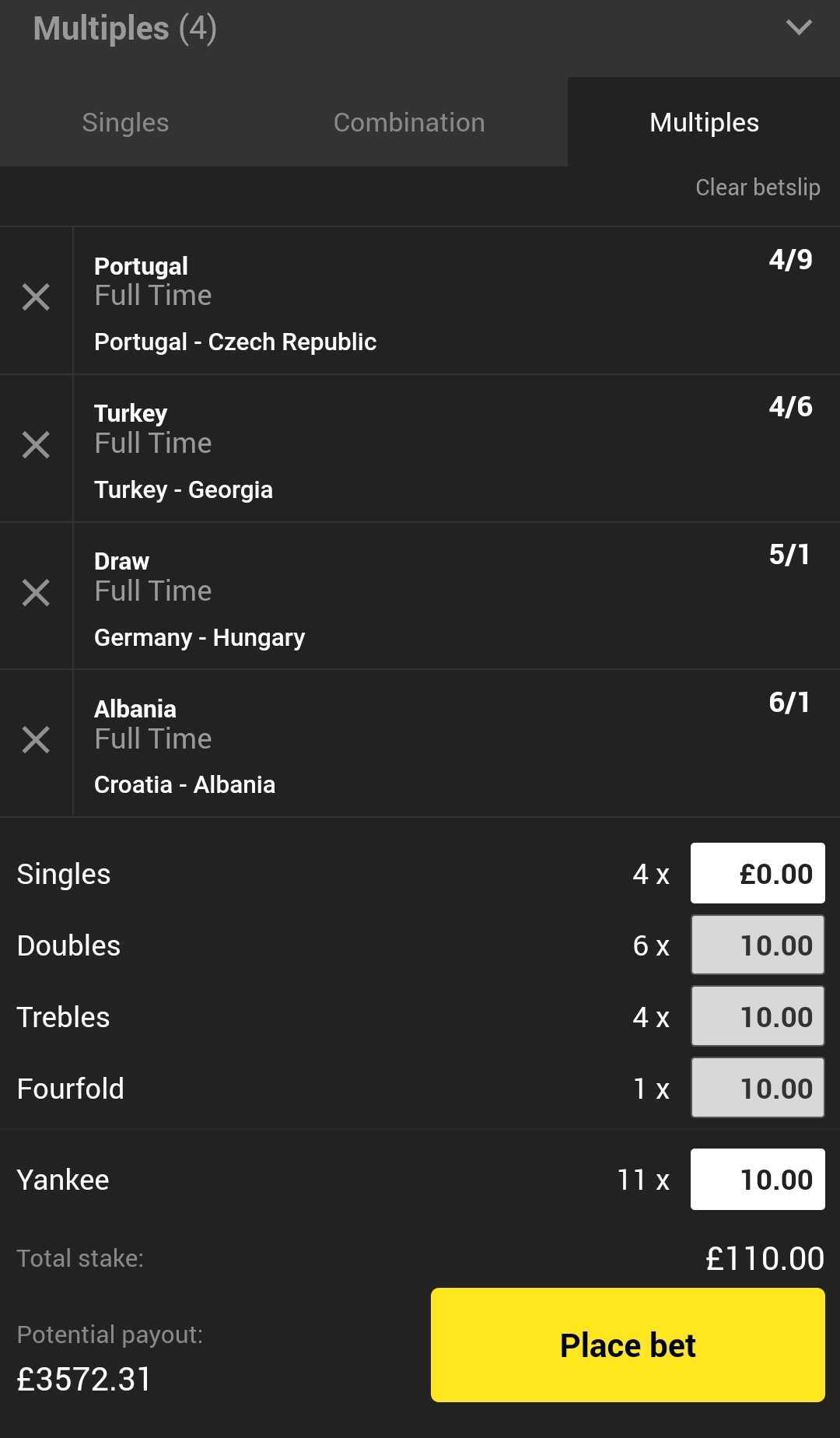Select the Singles stake input field
The width and height of the screenshot is (840, 1438).
[756, 872]
